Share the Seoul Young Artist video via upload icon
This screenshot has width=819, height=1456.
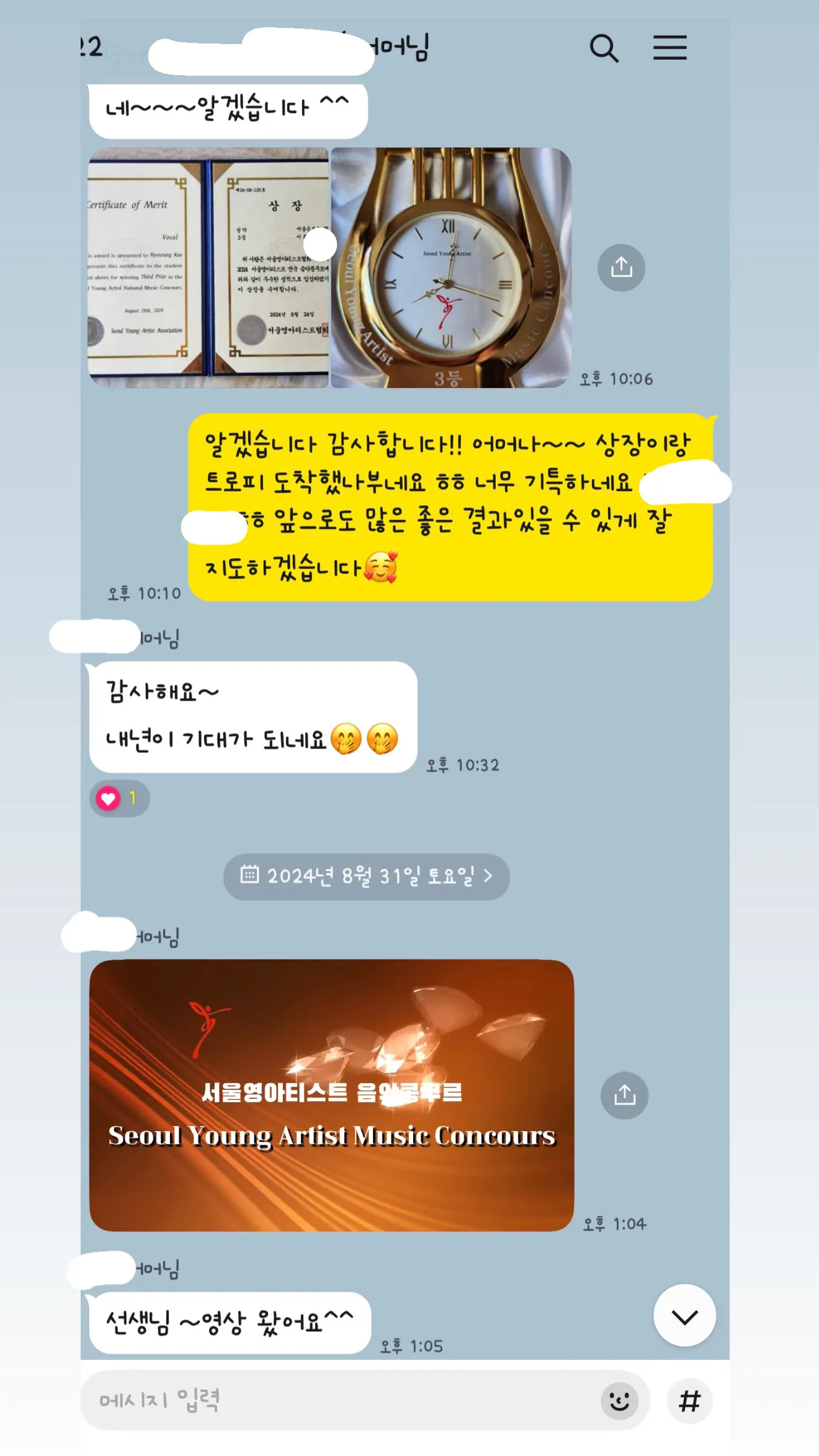tap(625, 1095)
